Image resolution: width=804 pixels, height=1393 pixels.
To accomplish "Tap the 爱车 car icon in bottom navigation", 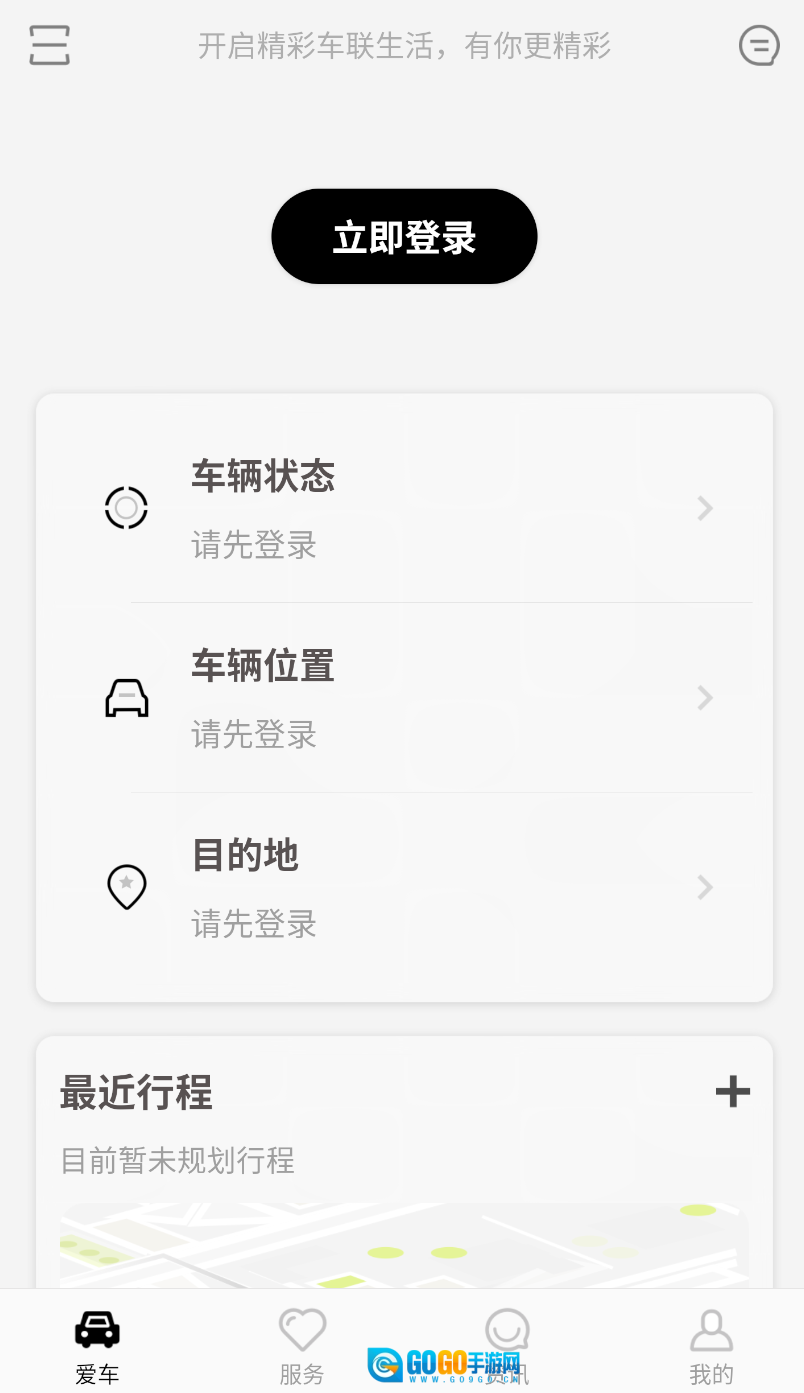I will point(97,1329).
